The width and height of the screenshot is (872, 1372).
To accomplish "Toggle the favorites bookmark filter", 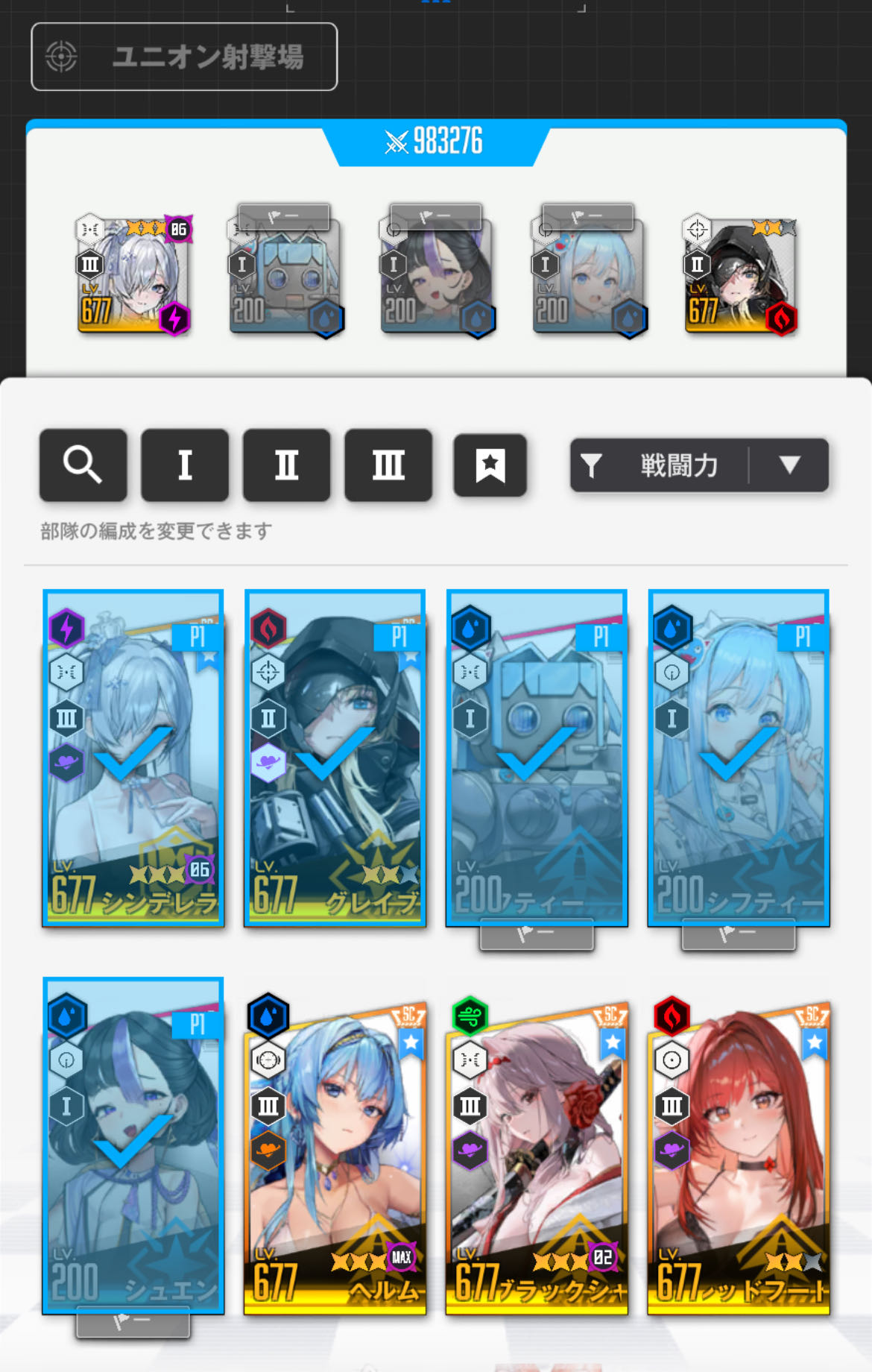I will [x=490, y=465].
